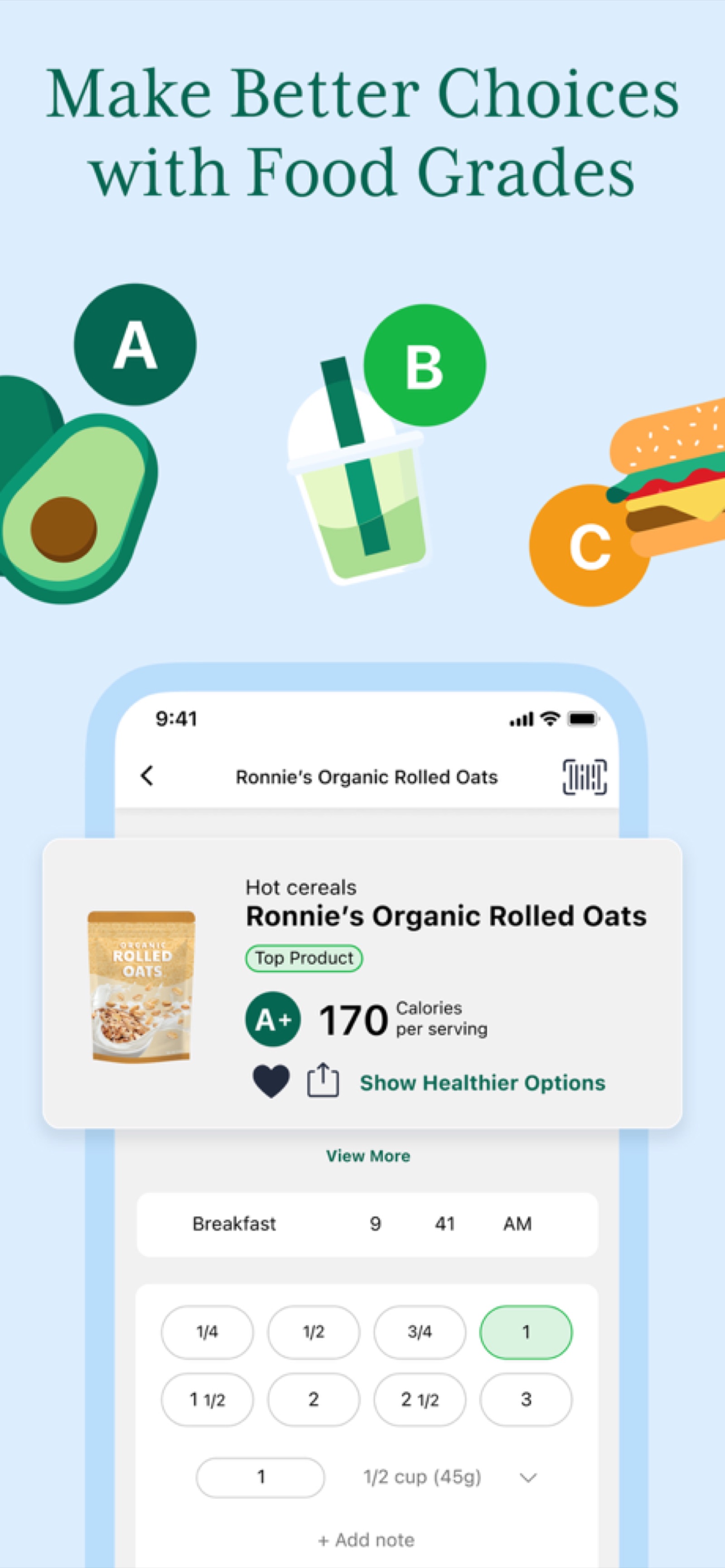Expand View More details
Viewport: 725px width, 1568px height.
[367, 1156]
